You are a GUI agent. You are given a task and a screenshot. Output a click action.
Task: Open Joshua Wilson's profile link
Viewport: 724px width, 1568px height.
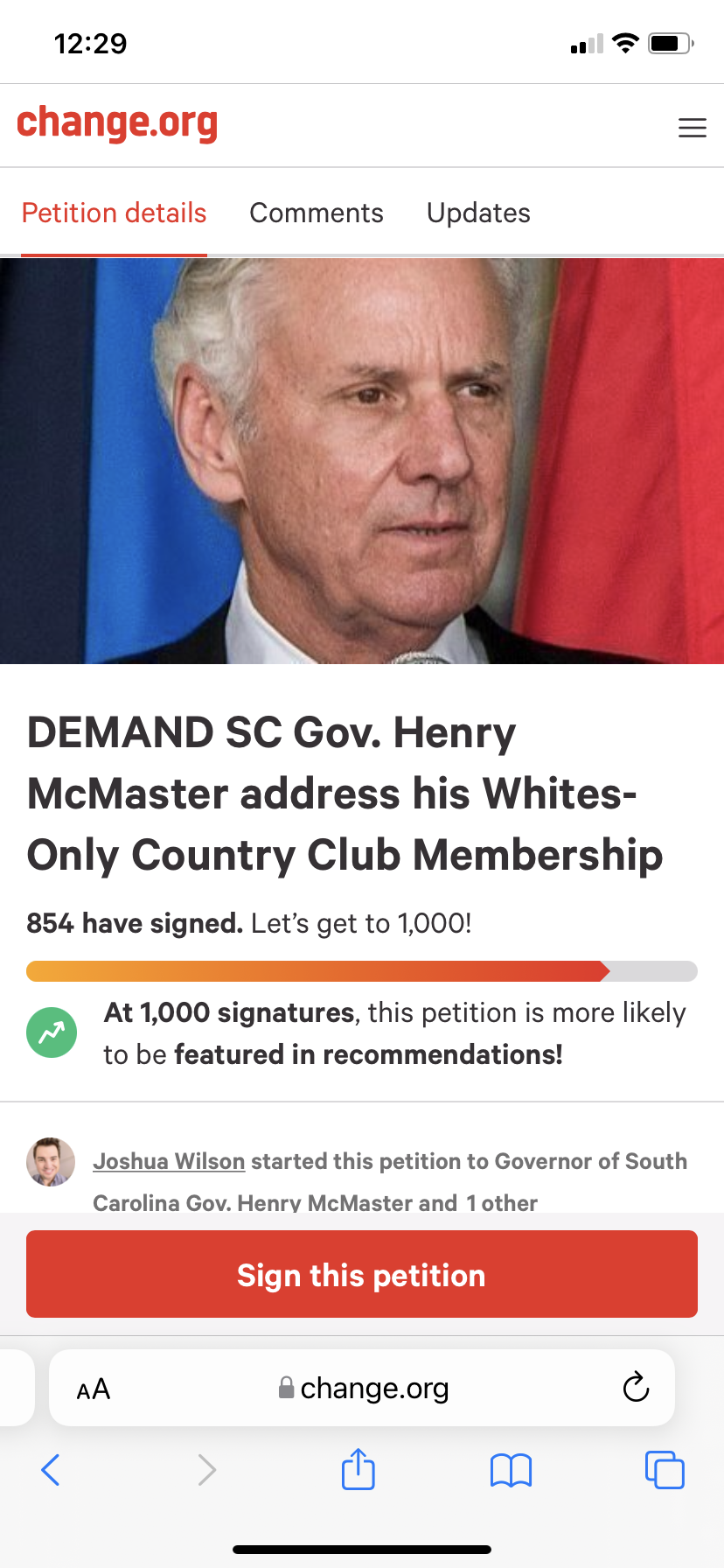pyautogui.click(x=169, y=1161)
